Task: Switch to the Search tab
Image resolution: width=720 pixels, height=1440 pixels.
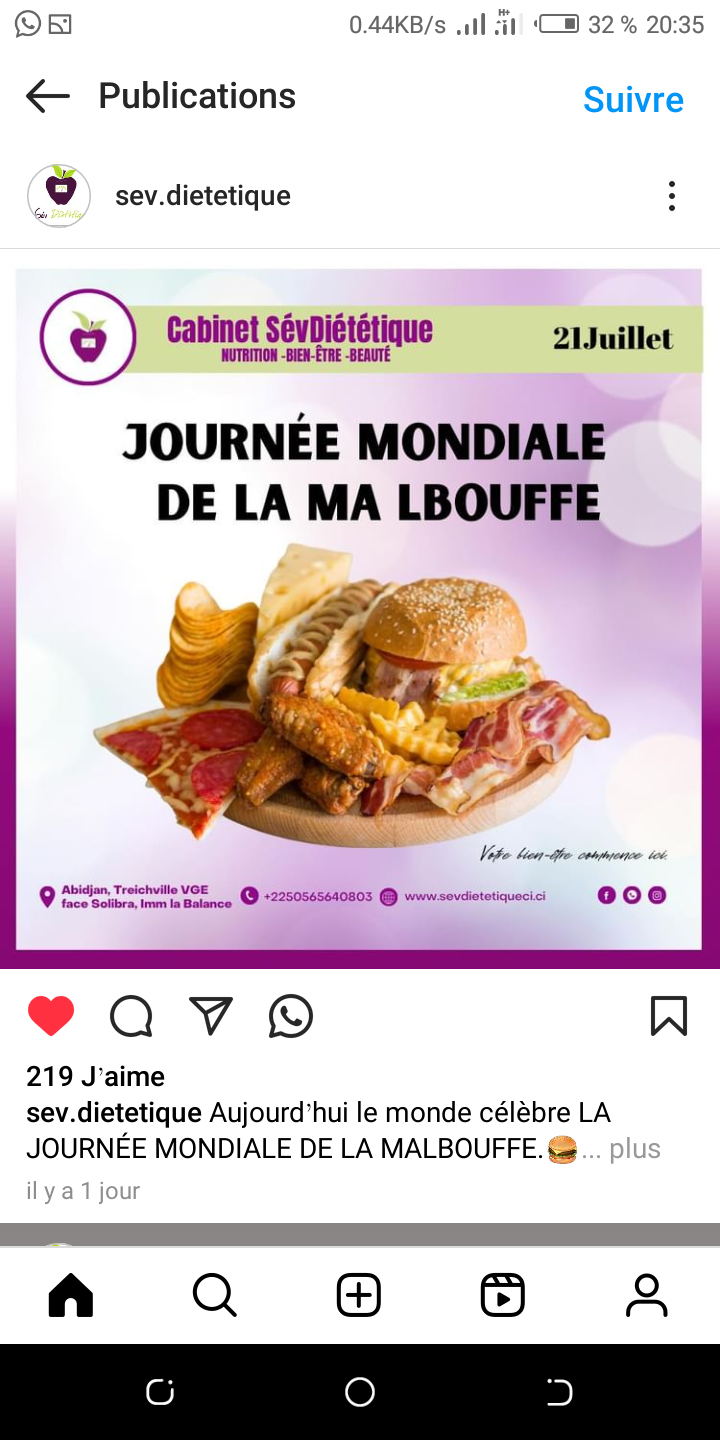Action: tap(215, 1296)
